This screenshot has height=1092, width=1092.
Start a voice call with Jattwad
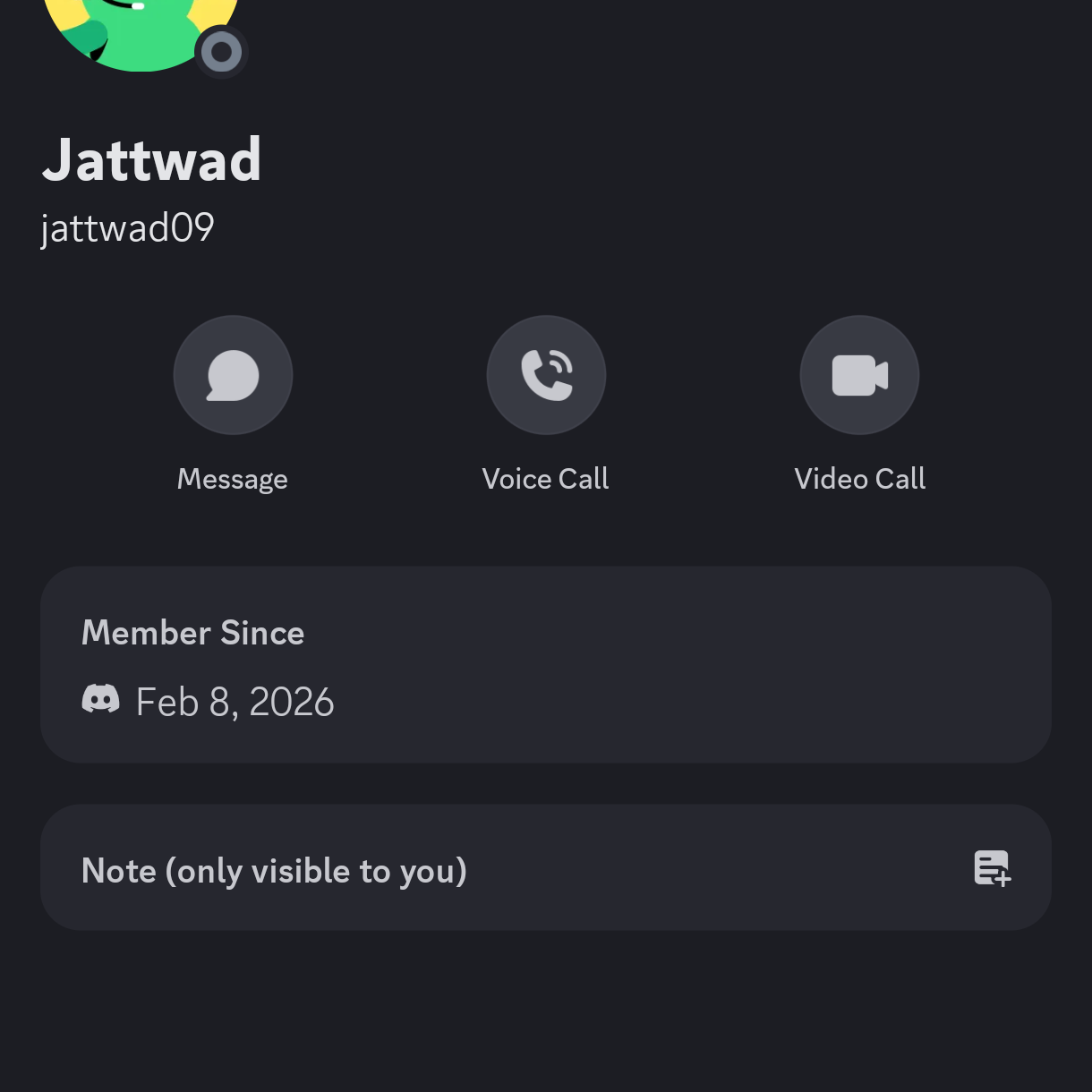coord(546,375)
